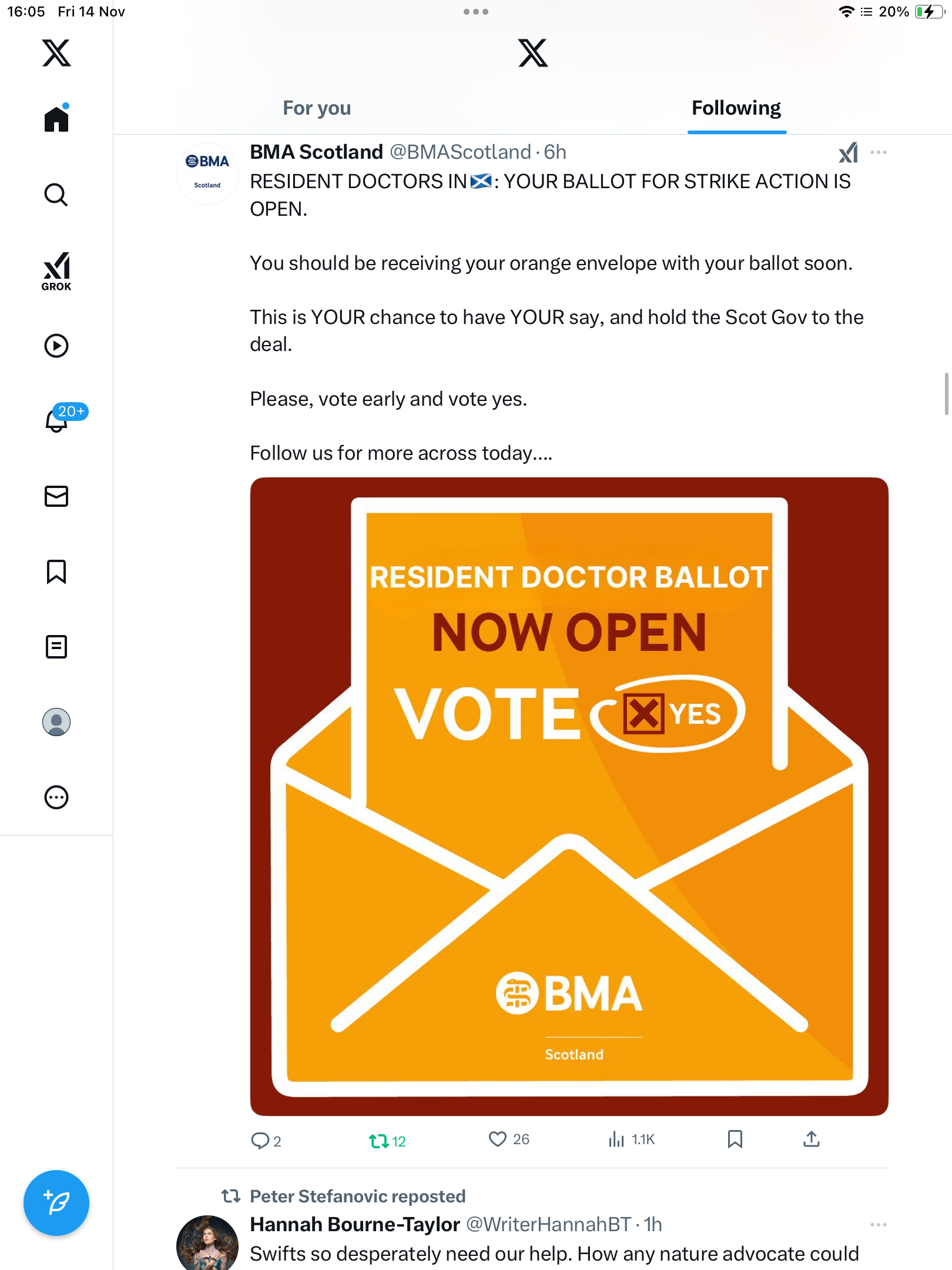Go to Home in the sidebar
This screenshot has width=952, height=1270.
(x=56, y=119)
